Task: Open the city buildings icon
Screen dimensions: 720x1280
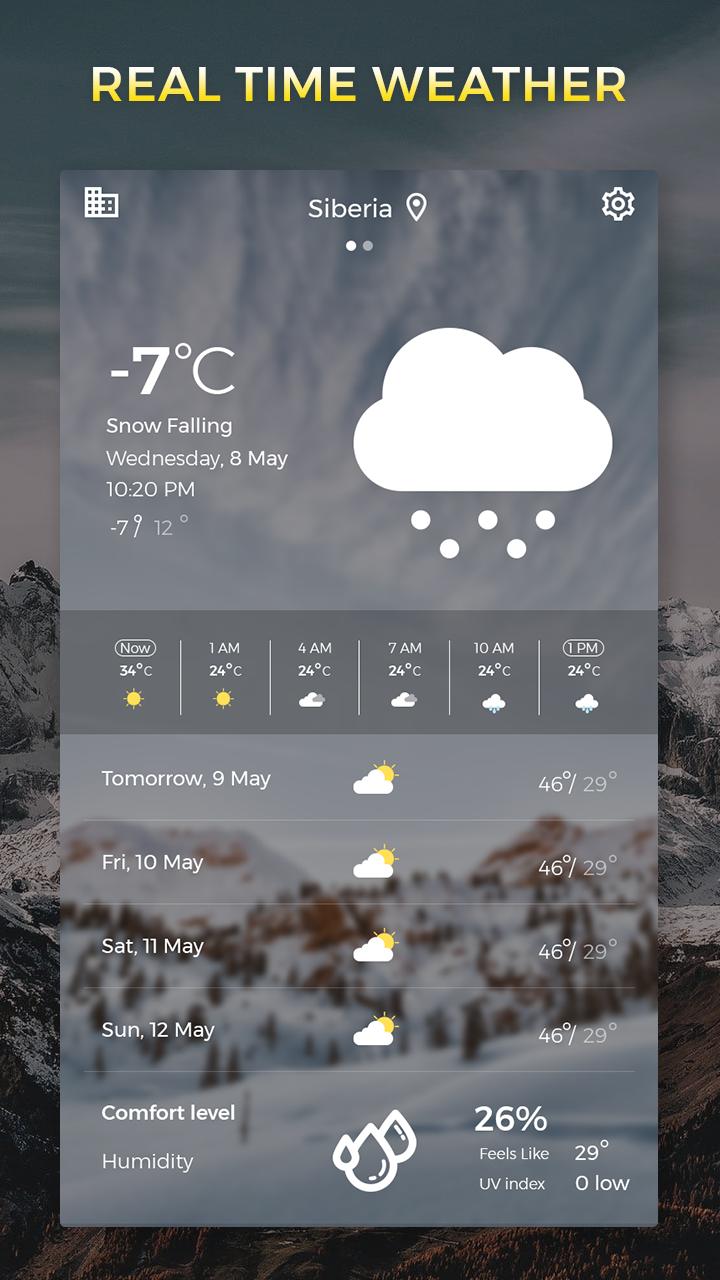Action: (100, 203)
